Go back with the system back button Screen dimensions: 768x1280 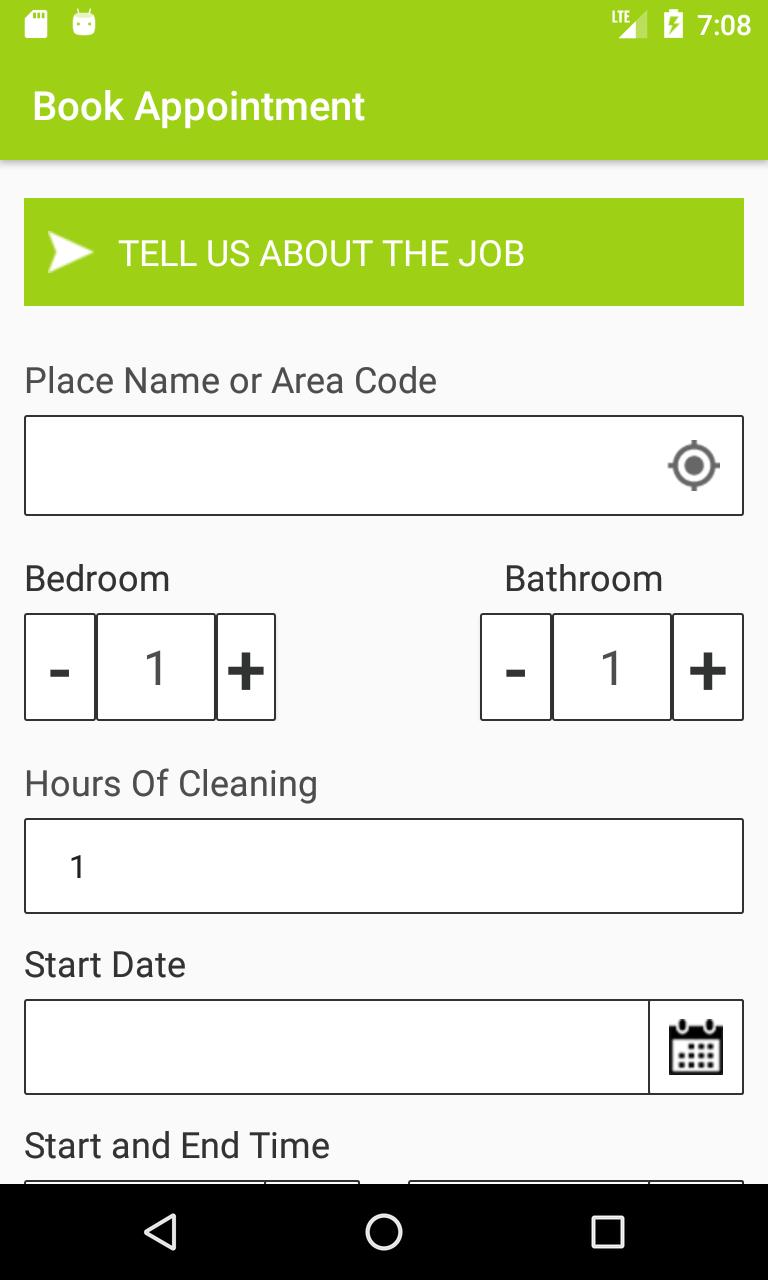(x=160, y=1232)
